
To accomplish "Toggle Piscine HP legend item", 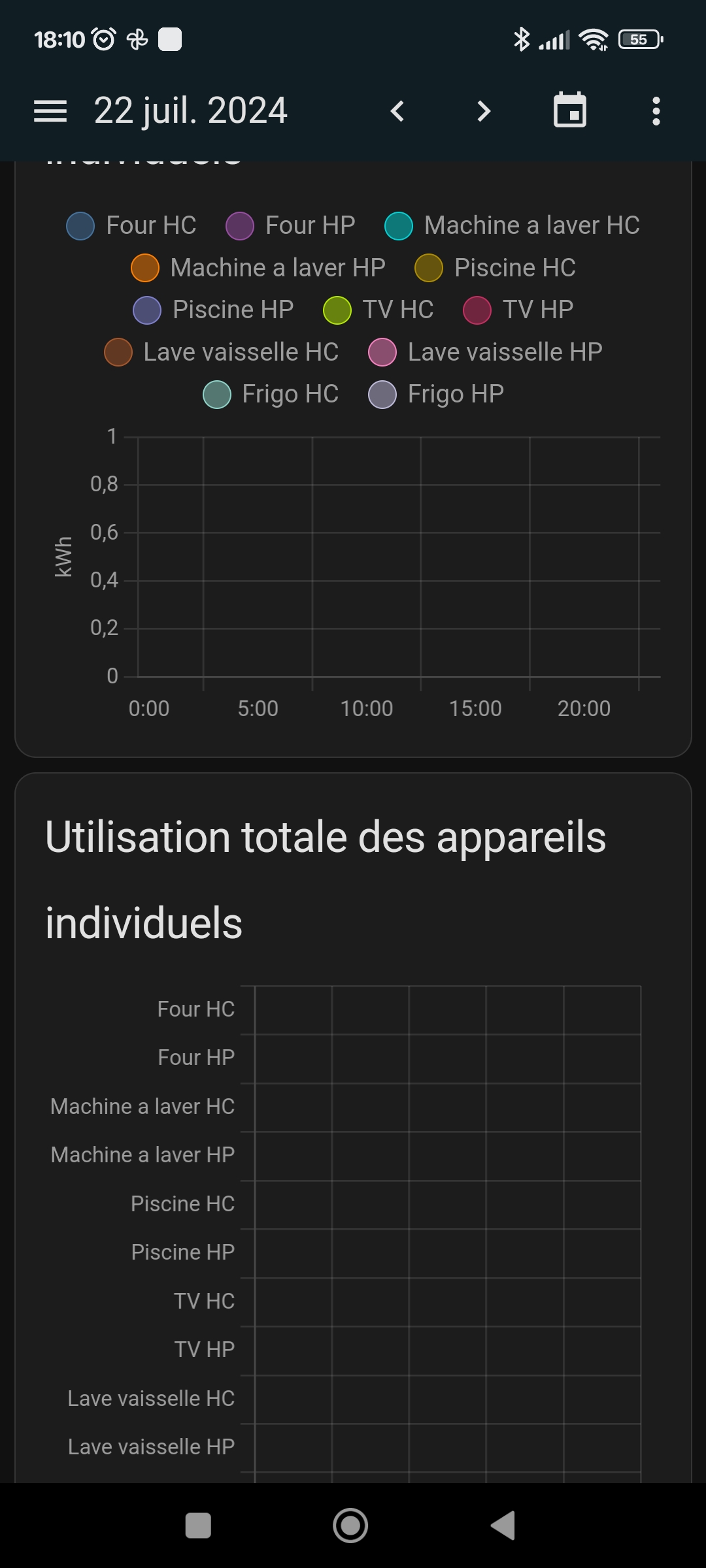I will 213,310.
